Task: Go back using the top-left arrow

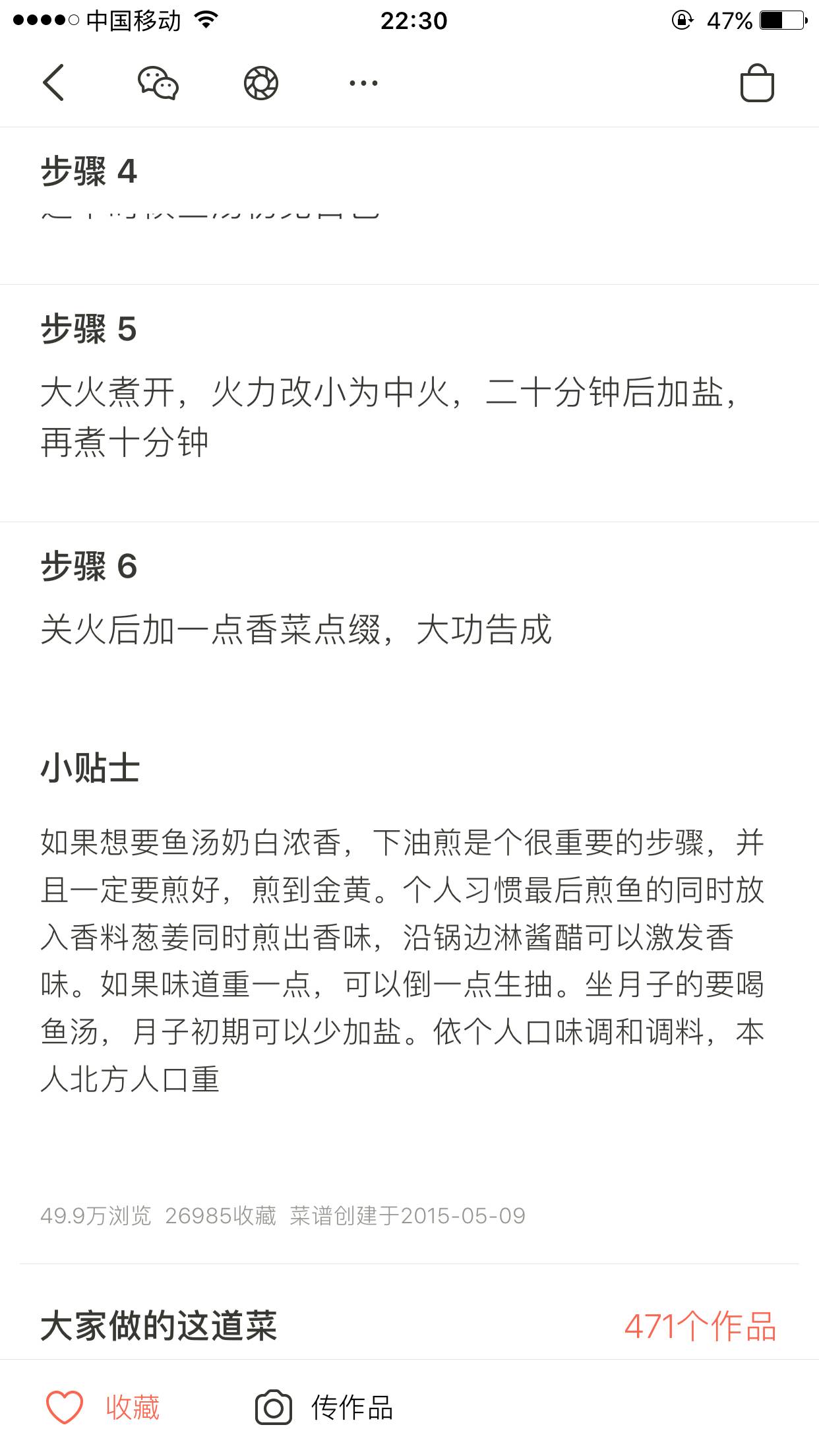Action: [54, 83]
